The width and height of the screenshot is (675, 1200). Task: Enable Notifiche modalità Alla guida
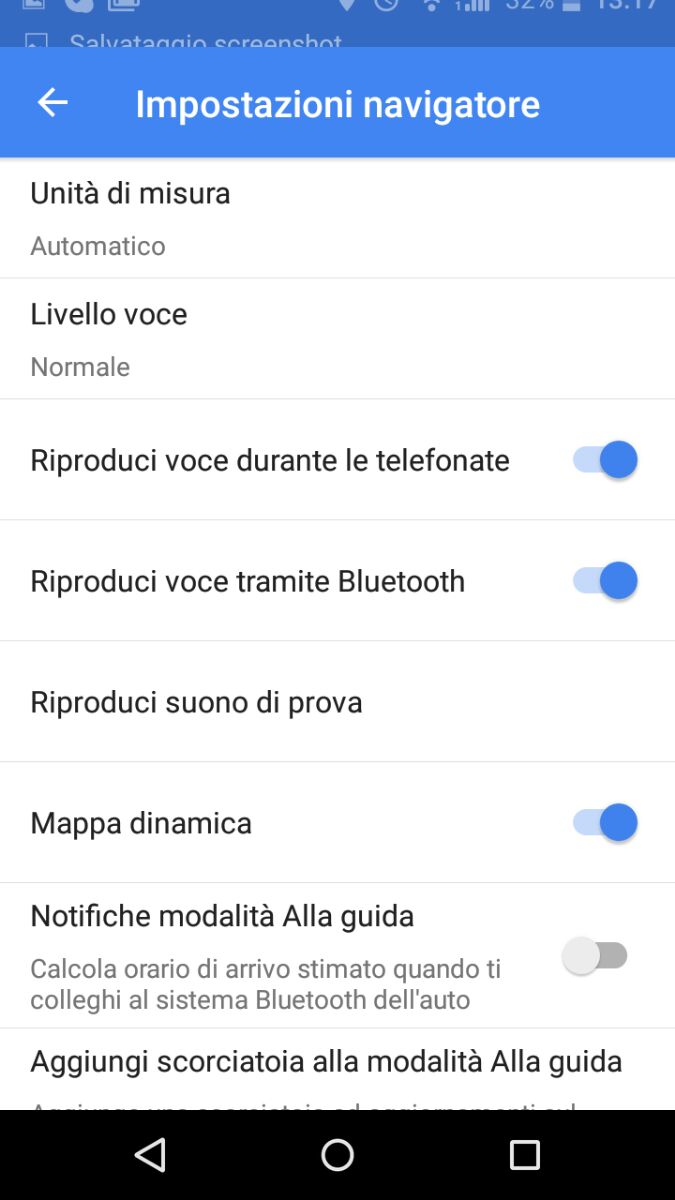596,956
